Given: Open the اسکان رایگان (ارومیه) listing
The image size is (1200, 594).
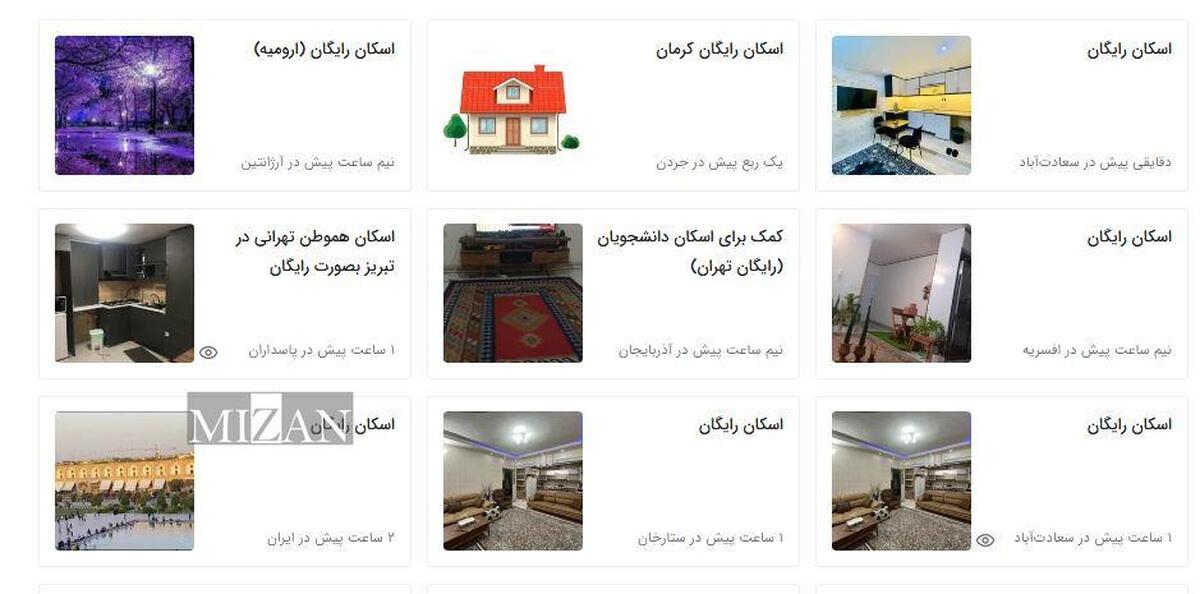Looking at the screenshot, I should click(324, 49).
